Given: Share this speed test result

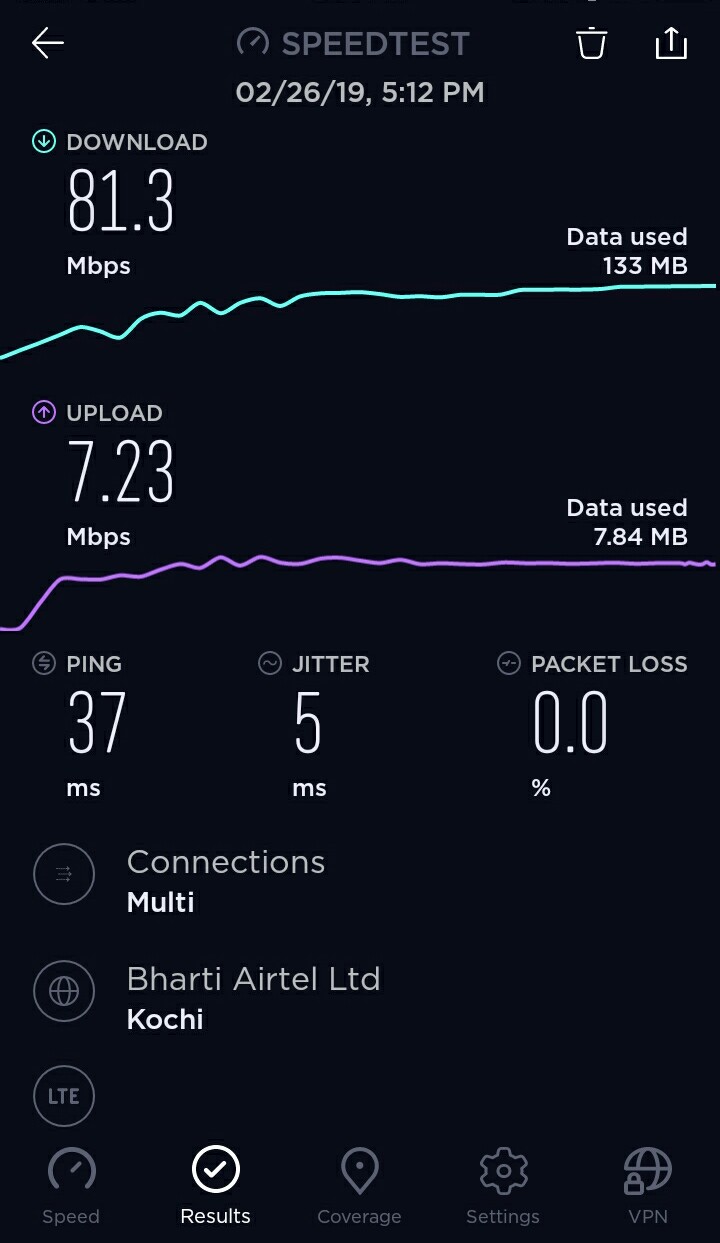Looking at the screenshot, I should (671, 43).
